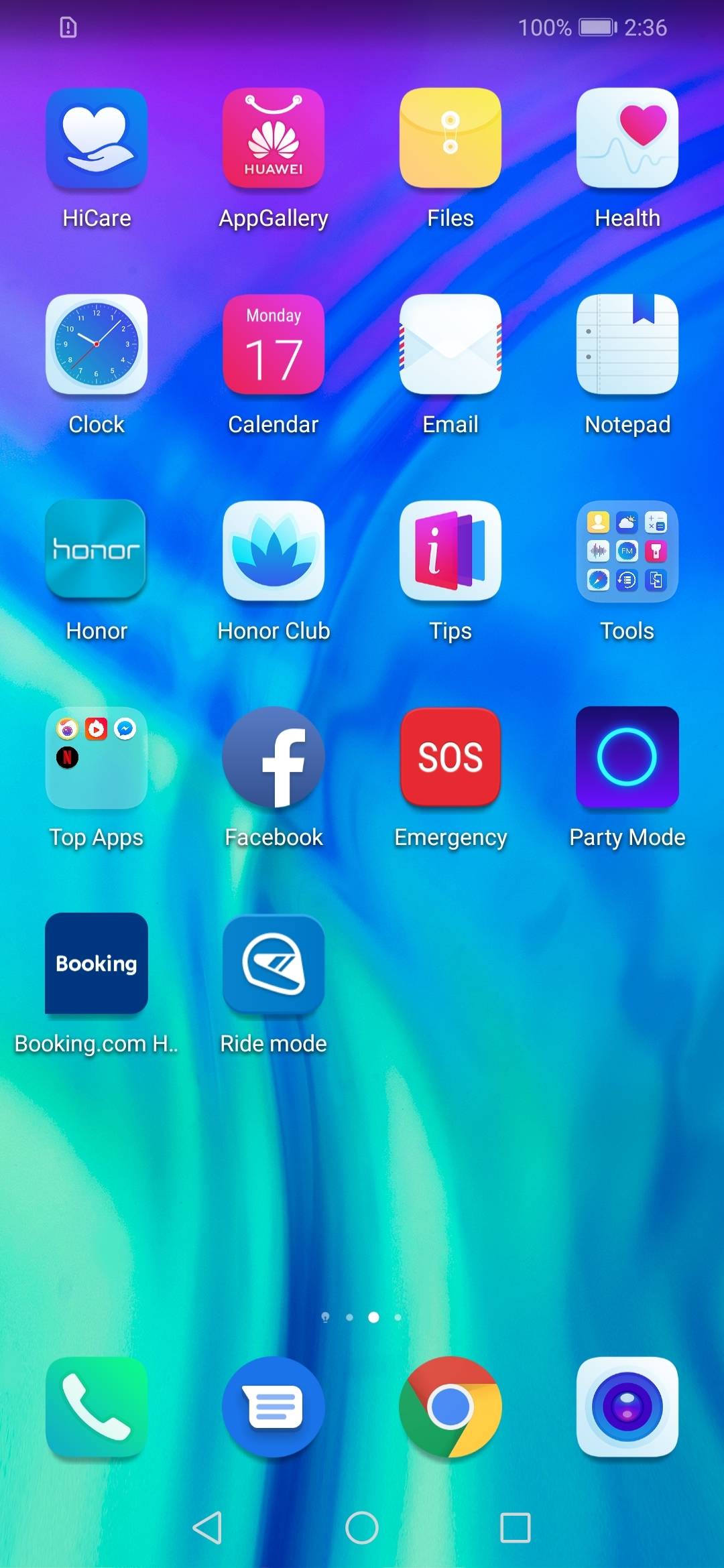Open the Phone dialer in dock
Image resolution: width=724 pixels, height=1568 pixels.
(97, 1407)
